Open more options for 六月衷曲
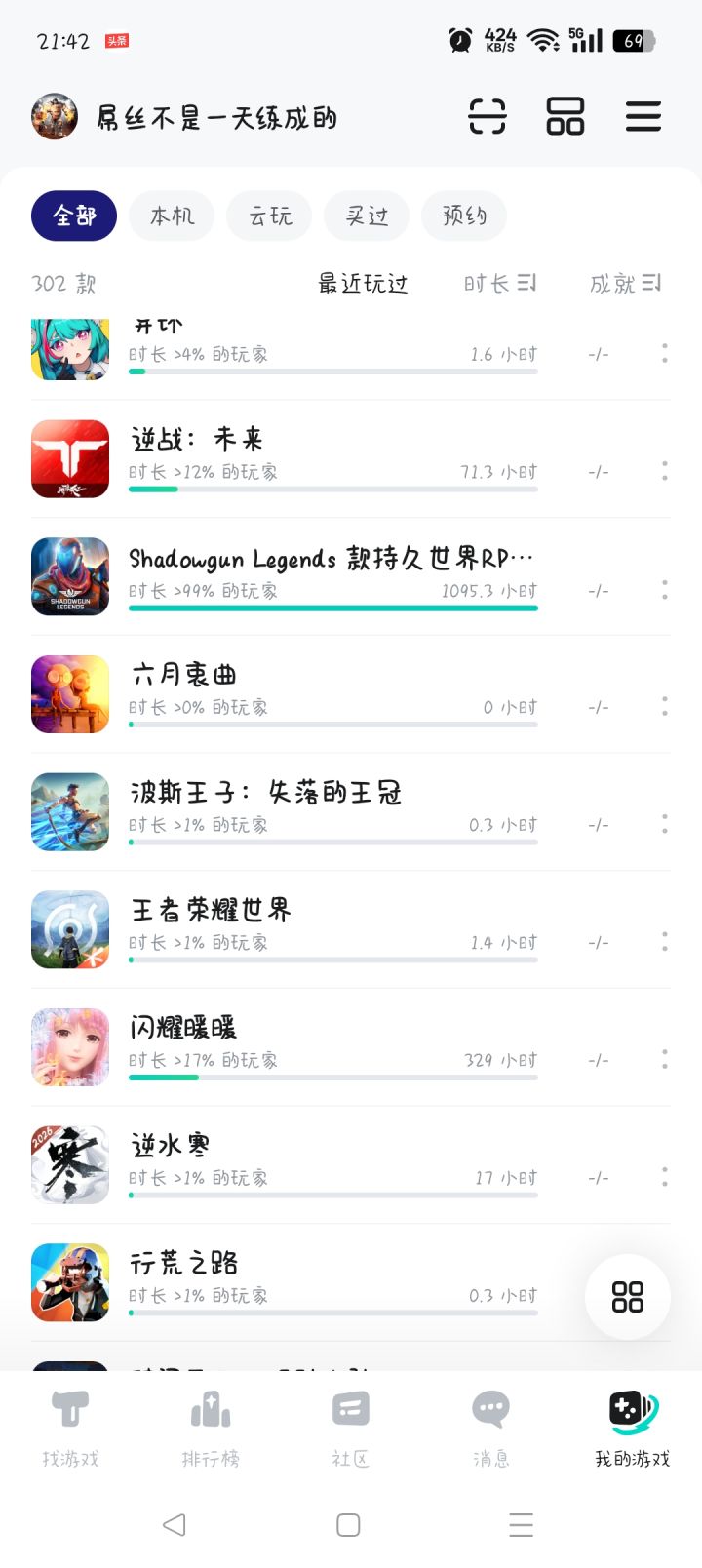This screenshot has width=702, height=1568. coord(665,706)
